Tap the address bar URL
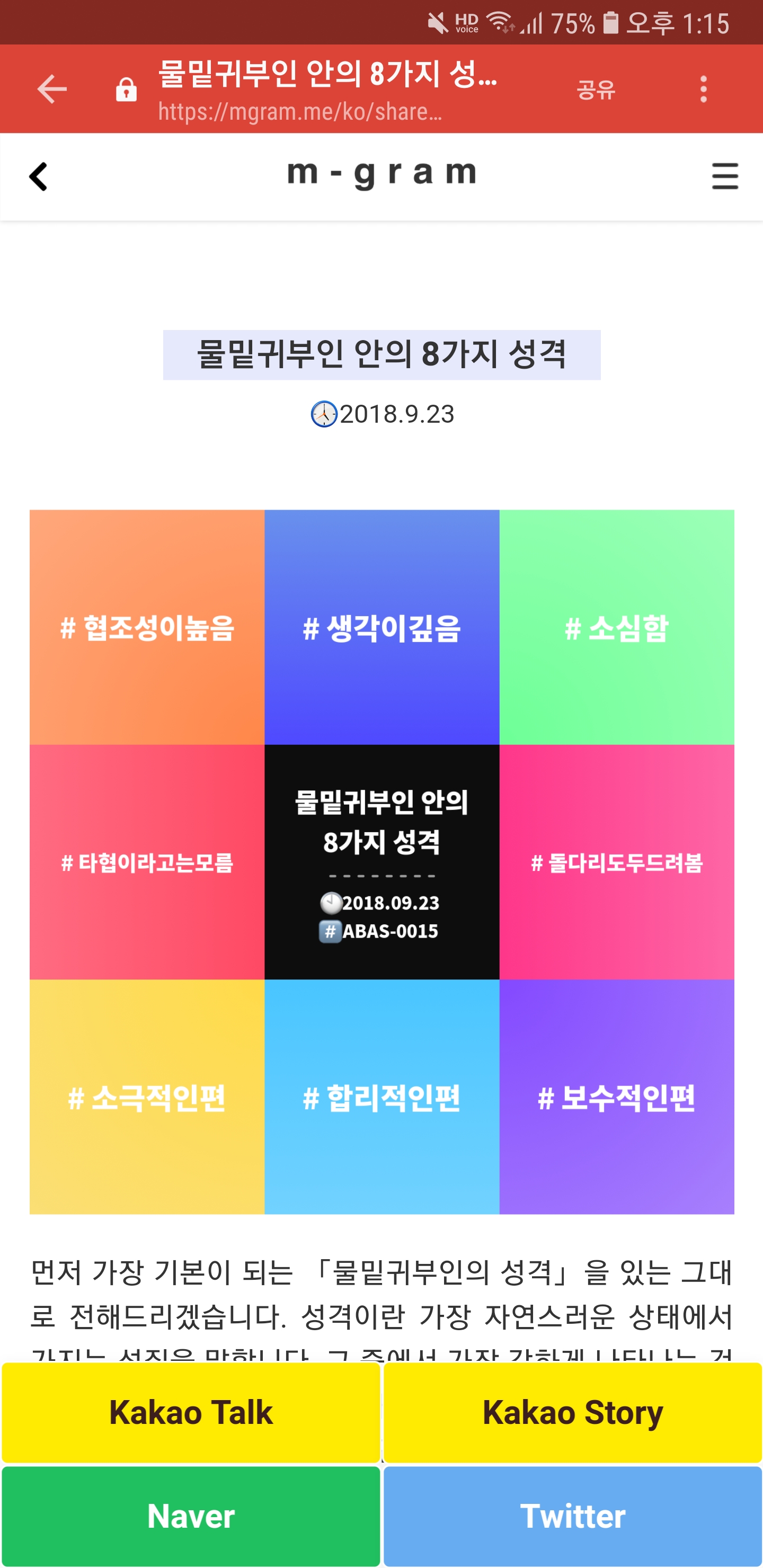The width and height of the screenshot is (763, 1568). [x=299, y=112]
